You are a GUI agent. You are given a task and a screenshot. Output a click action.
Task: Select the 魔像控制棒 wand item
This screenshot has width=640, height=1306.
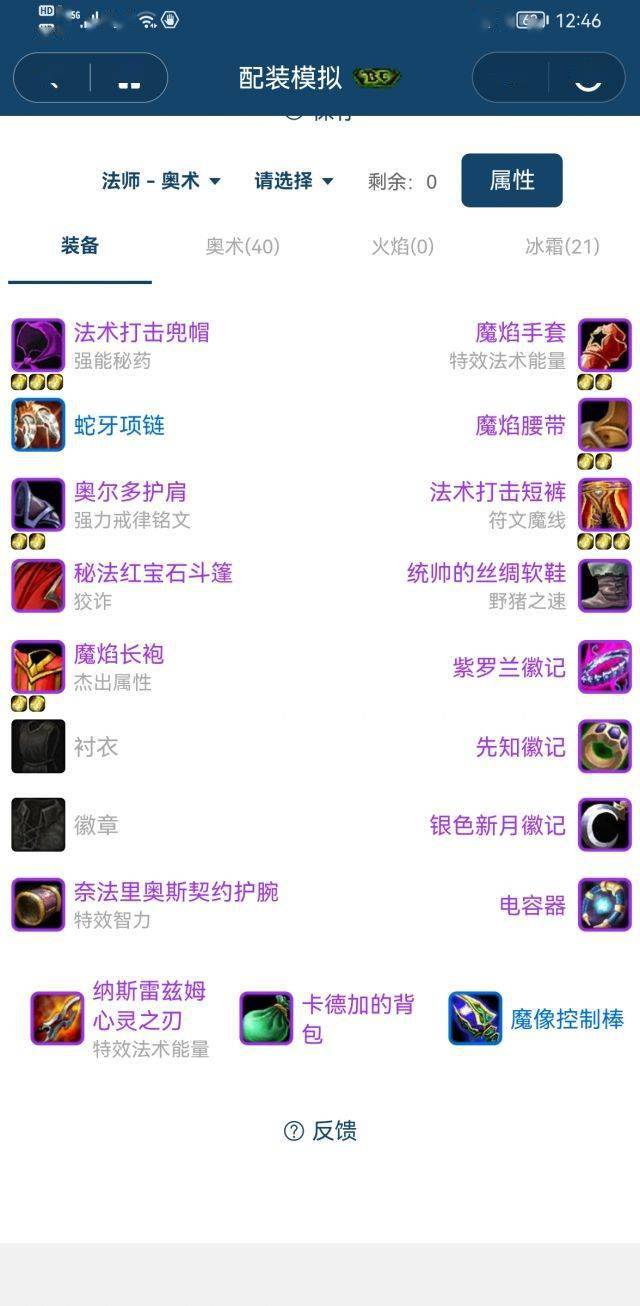pos(567,1019)
